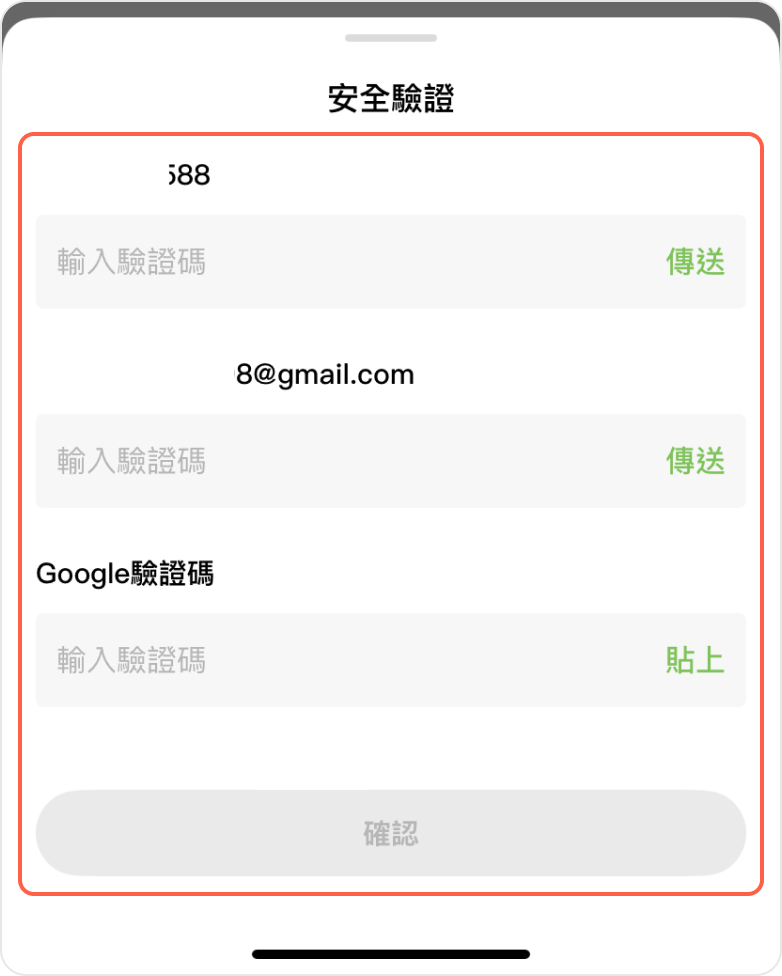Image resolution: width=782 pixels, height=976 pixels.
Task: Tap 傳送 to send the phone verification code
Action: pyautogui.click(x=695, y=262)
